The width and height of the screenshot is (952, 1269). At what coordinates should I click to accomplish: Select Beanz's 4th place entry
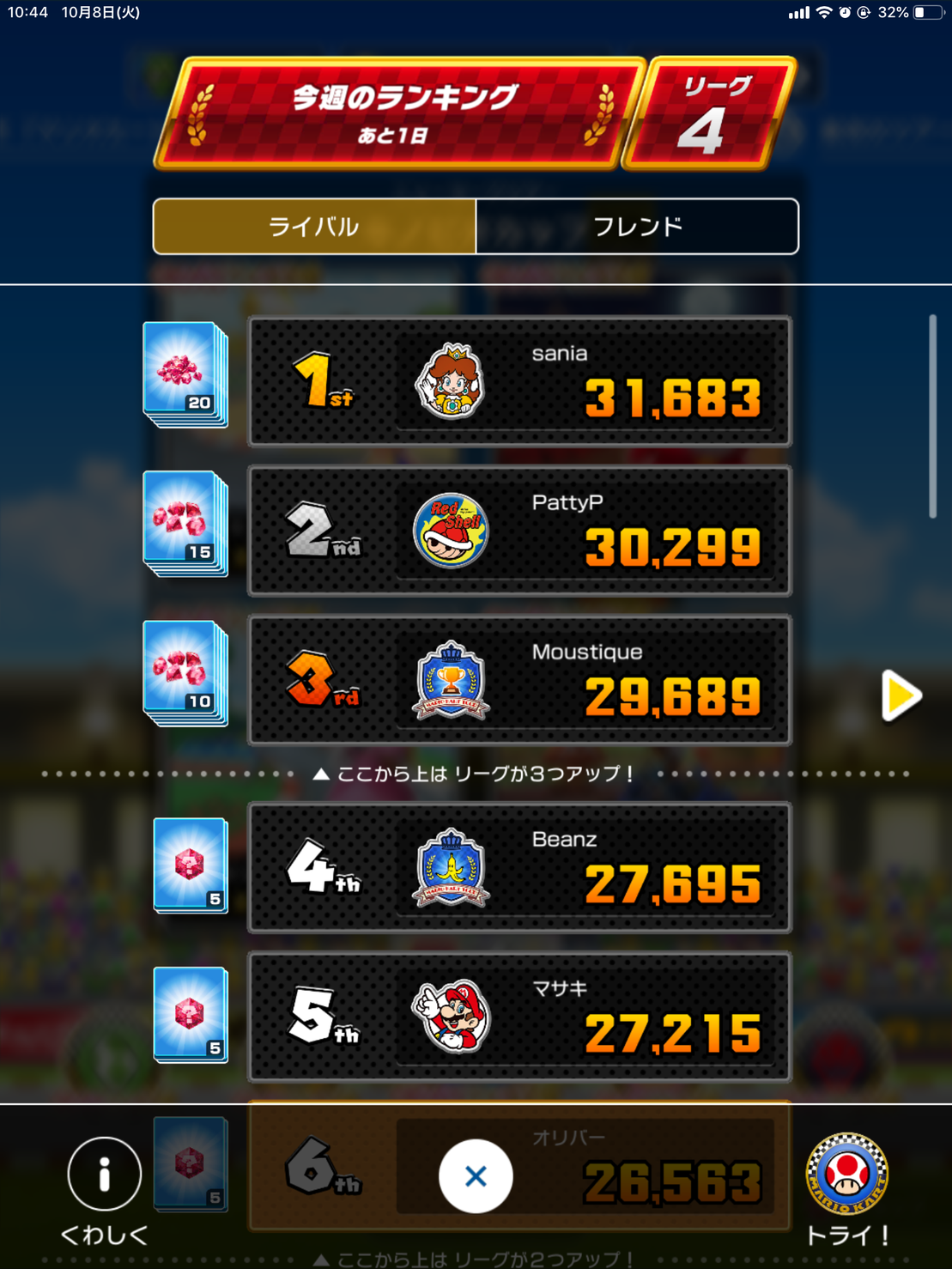519,867
